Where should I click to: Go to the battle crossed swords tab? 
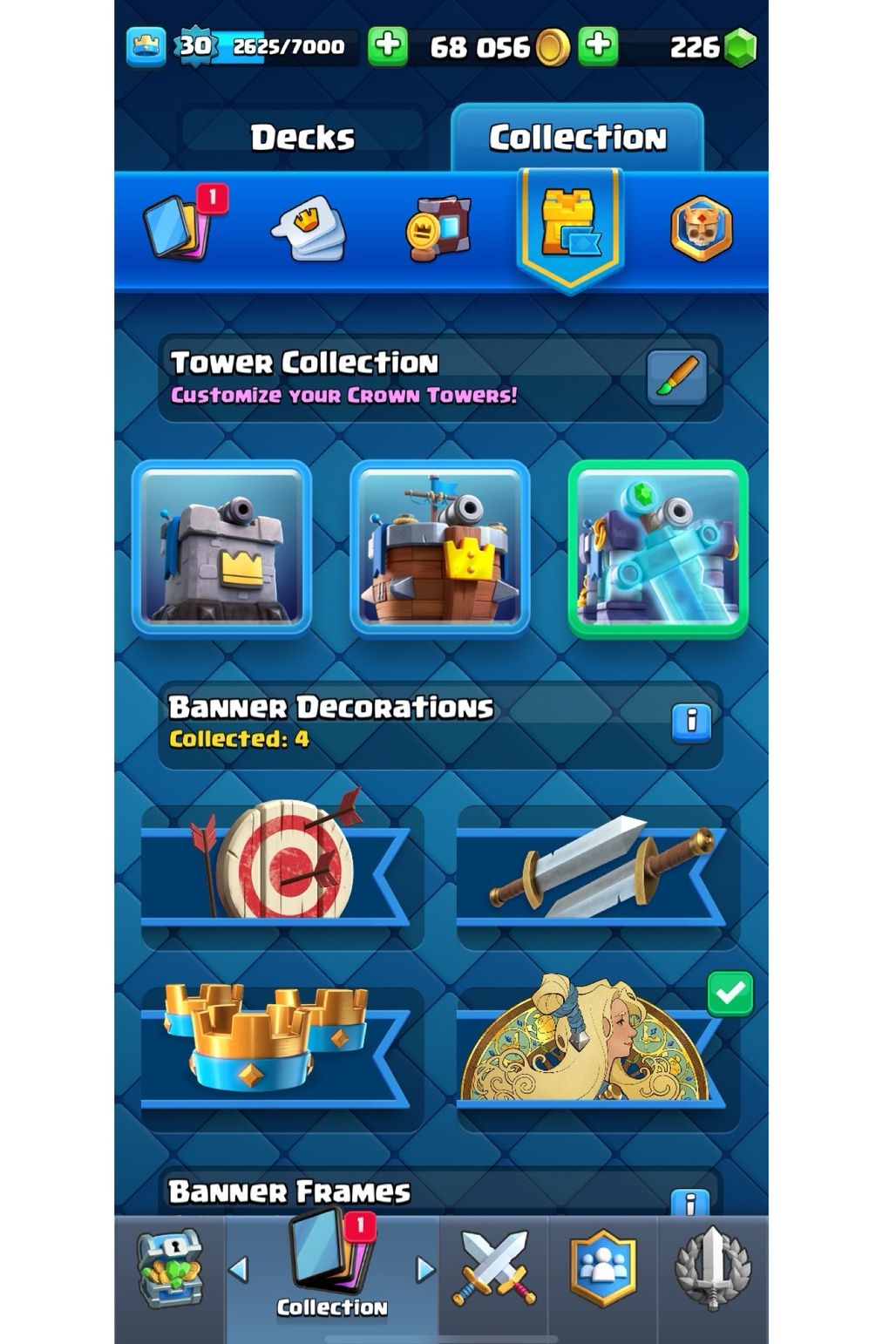point(493,1269)
